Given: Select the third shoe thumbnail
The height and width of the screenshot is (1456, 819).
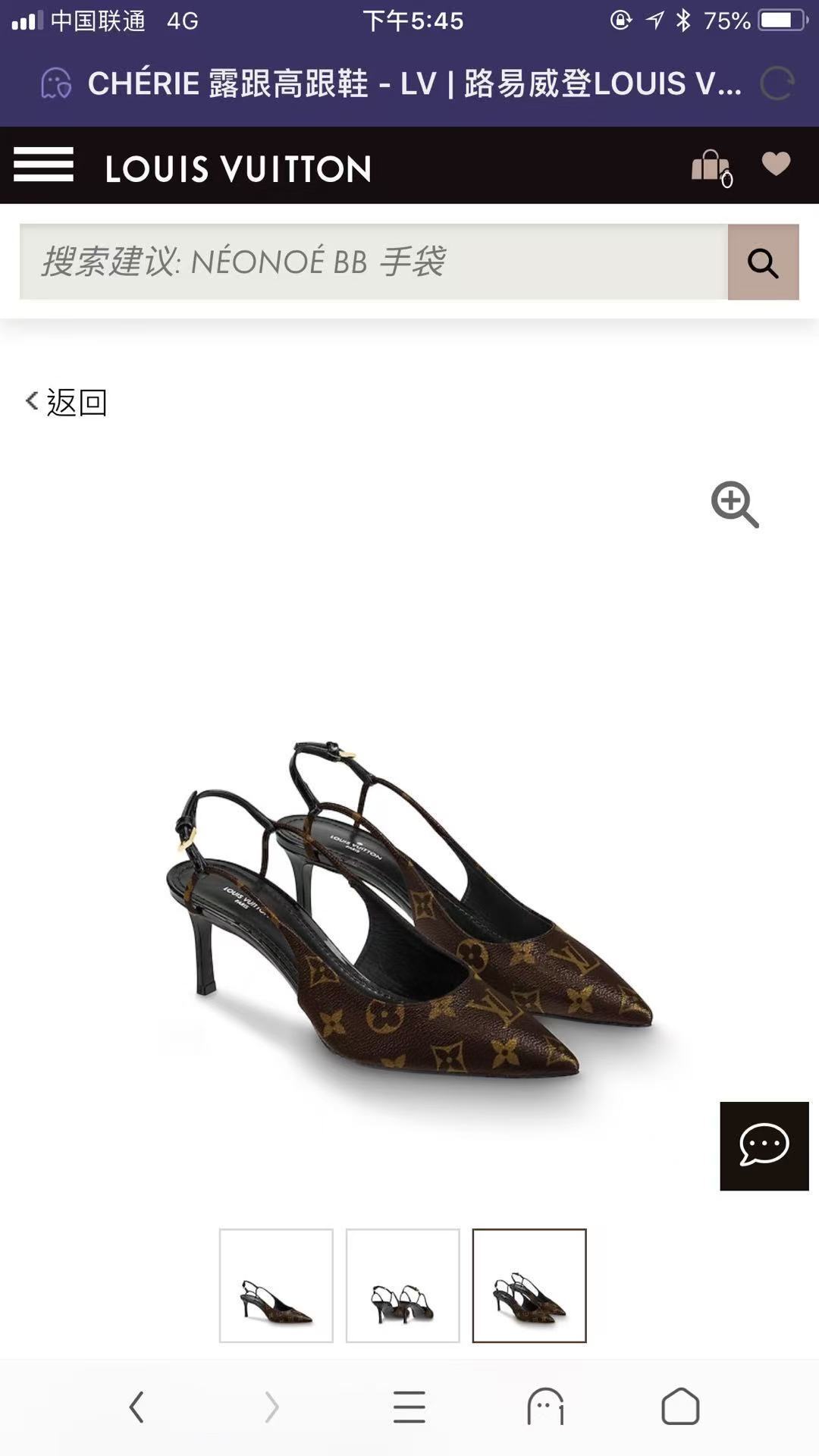Looking at the screenshot, I should pos(529,1285).
